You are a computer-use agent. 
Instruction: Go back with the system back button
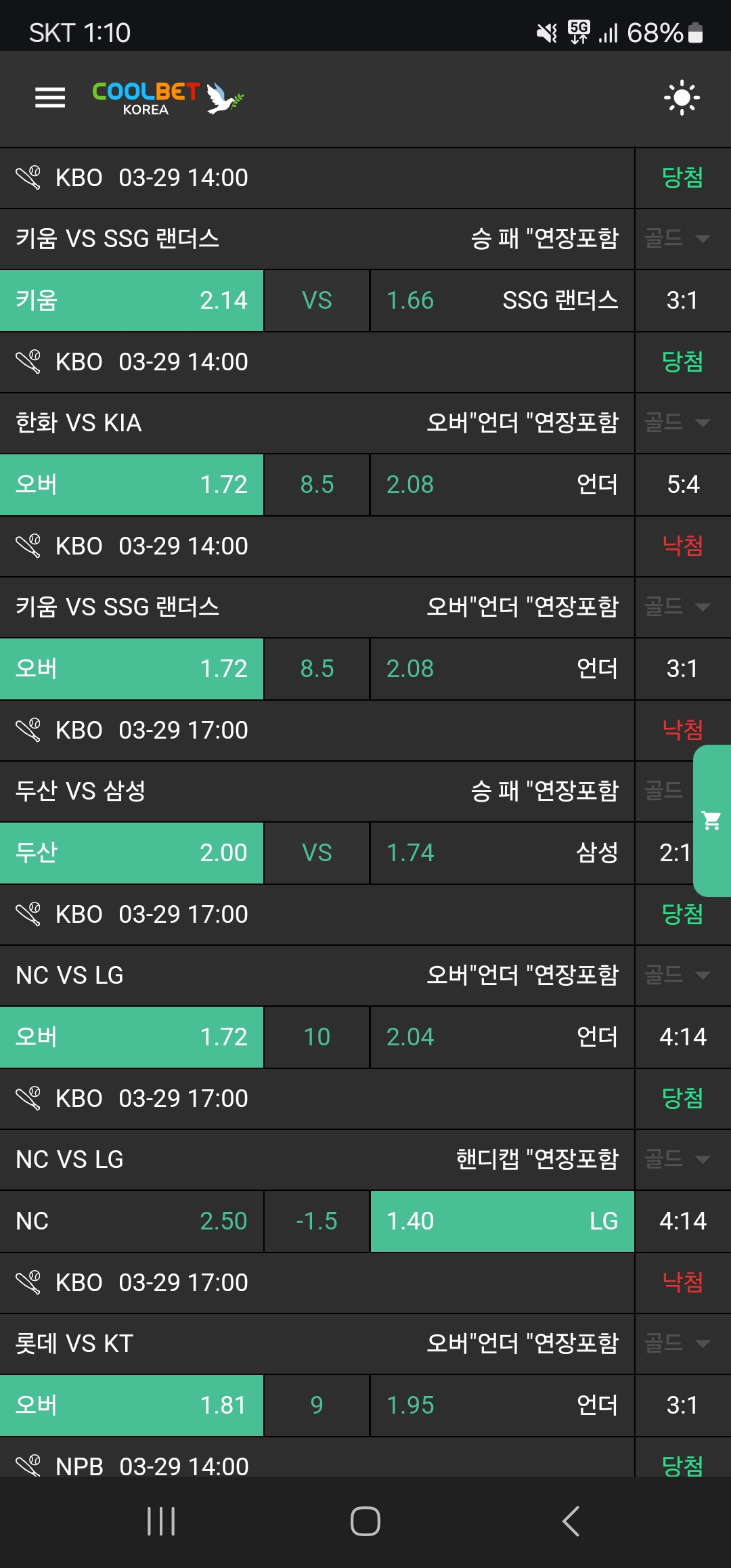[x=571, y=1521]
